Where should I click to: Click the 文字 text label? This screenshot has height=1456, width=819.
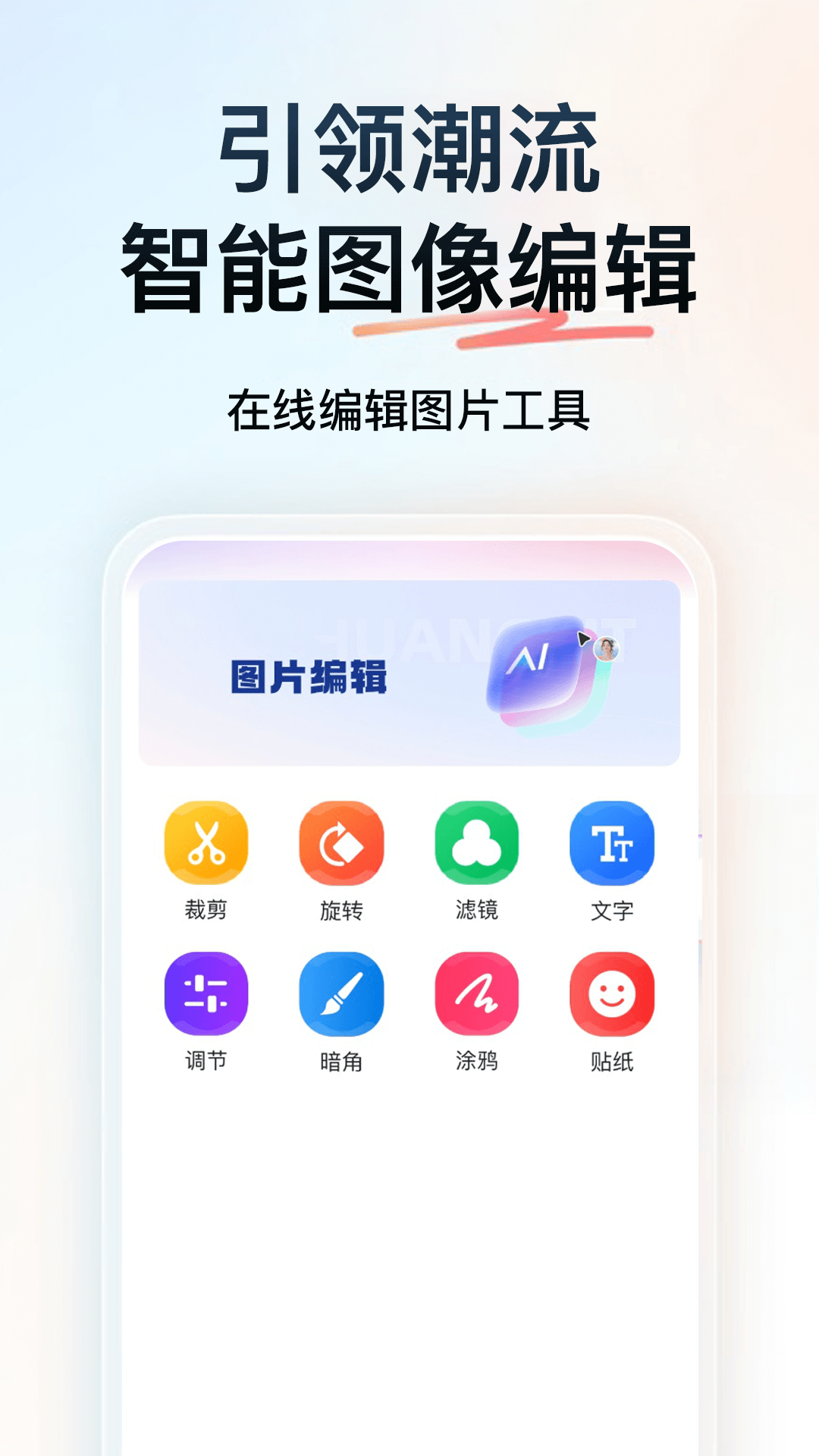coord(613,909)
